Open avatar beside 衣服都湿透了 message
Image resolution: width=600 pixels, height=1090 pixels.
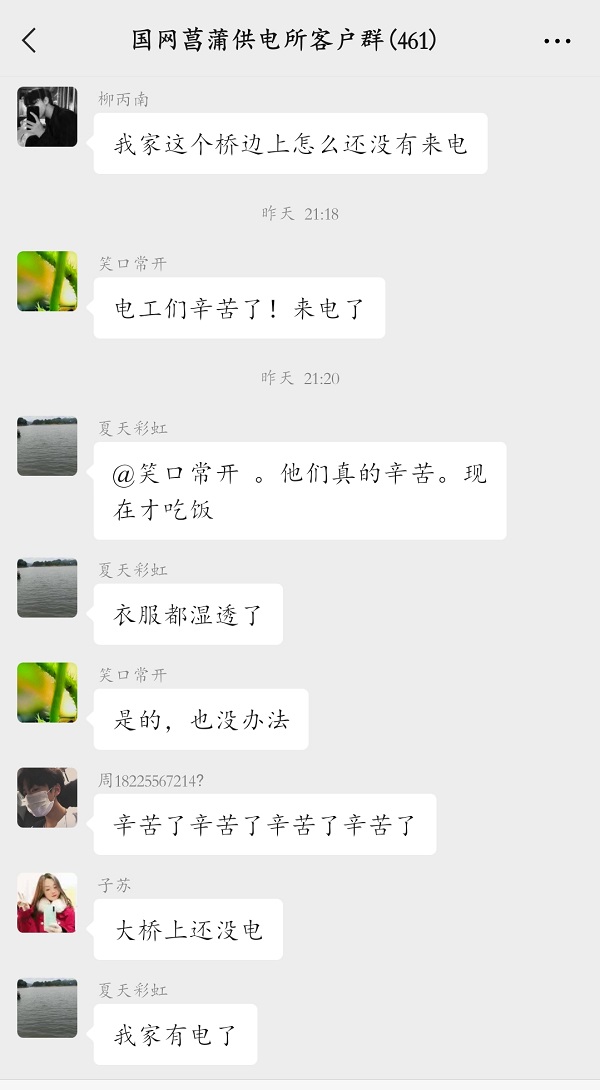[47, 587]
